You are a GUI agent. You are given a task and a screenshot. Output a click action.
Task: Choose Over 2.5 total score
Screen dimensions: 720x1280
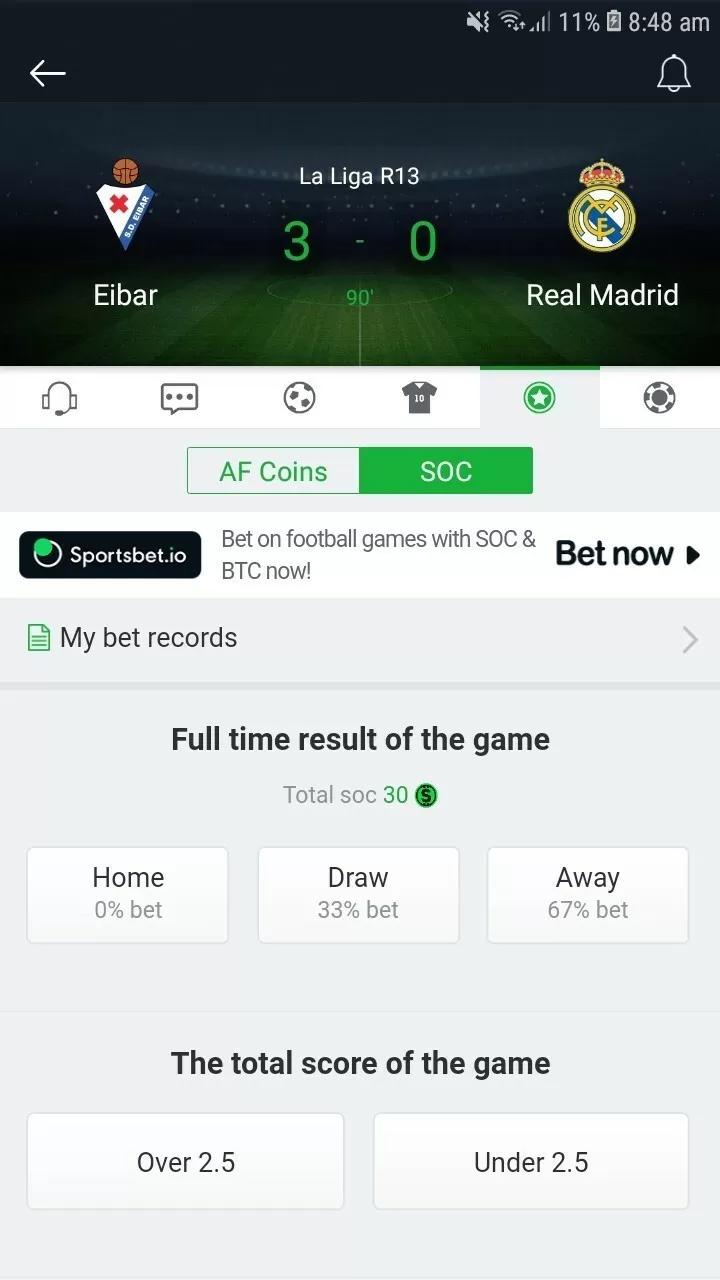[x=186, y=1162]
